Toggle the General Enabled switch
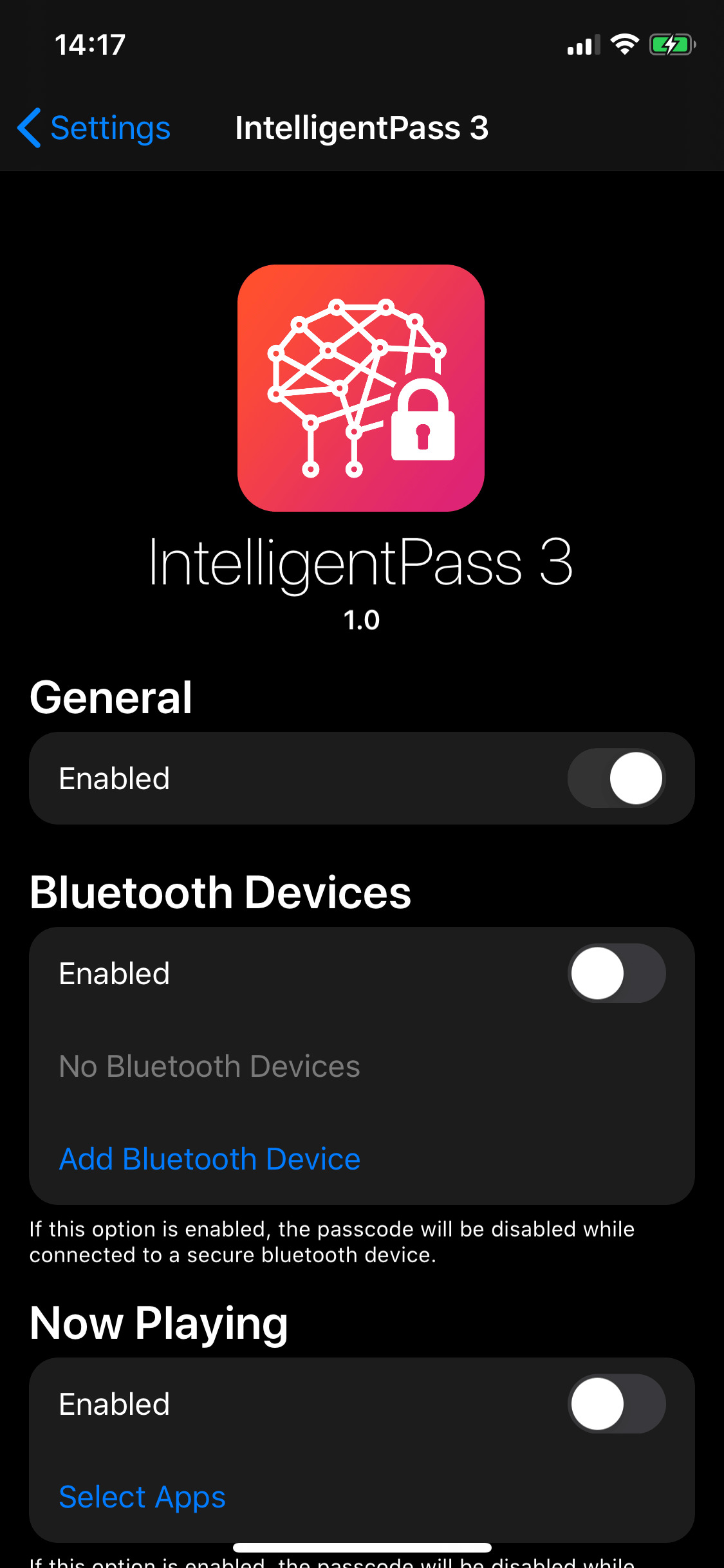This screenshot has width=724, height=1568. click(617, 778)
